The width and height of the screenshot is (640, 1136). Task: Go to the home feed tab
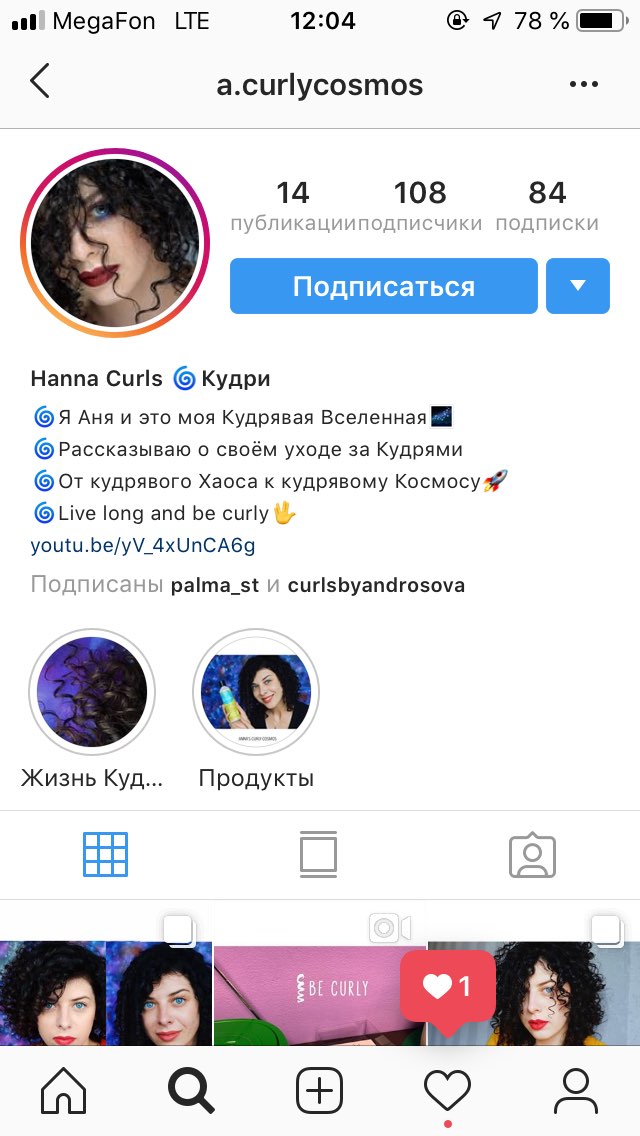(x=63, y=1090)
